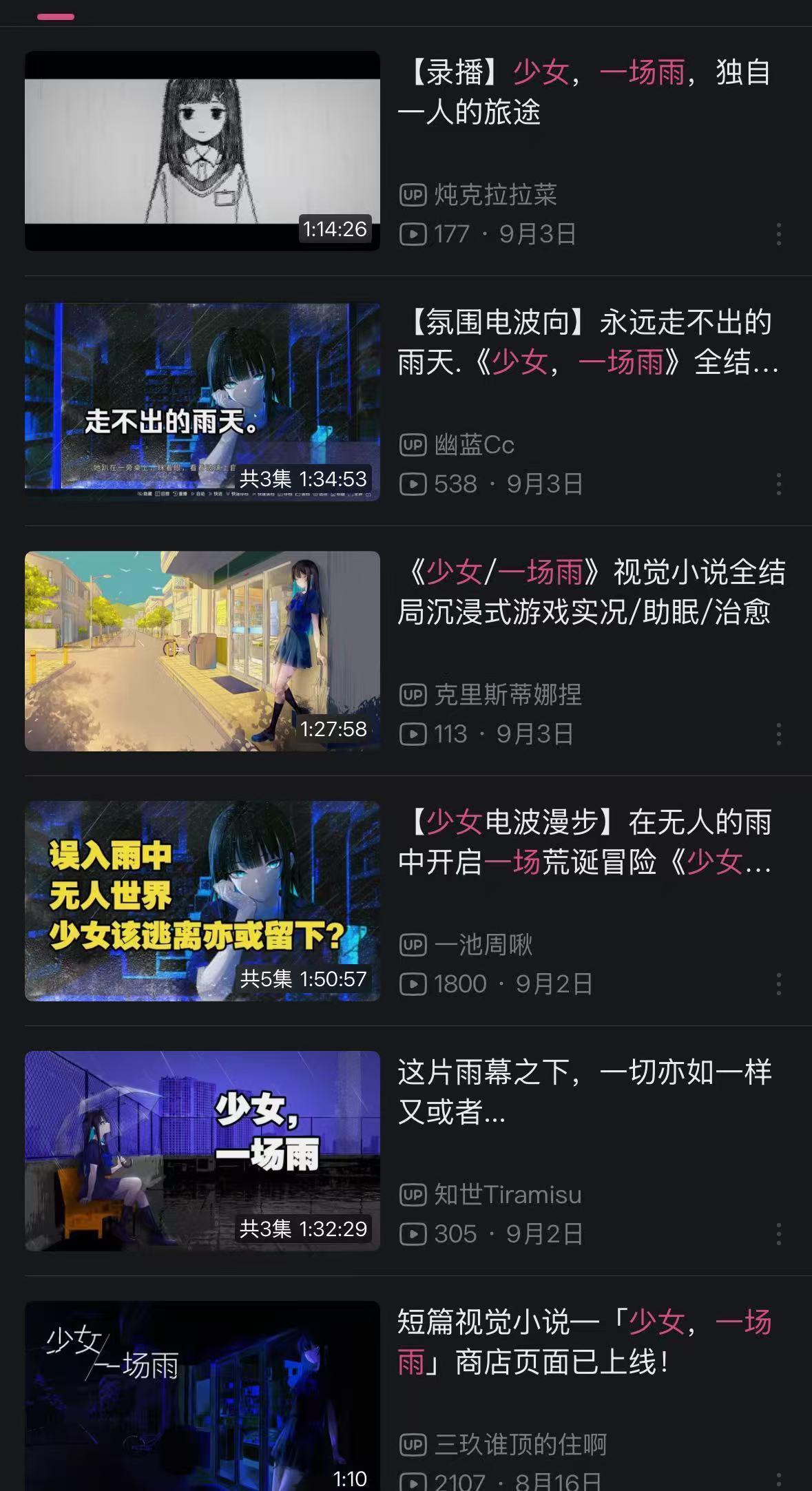Show more options for 一池周啾's video

[779, 984]
